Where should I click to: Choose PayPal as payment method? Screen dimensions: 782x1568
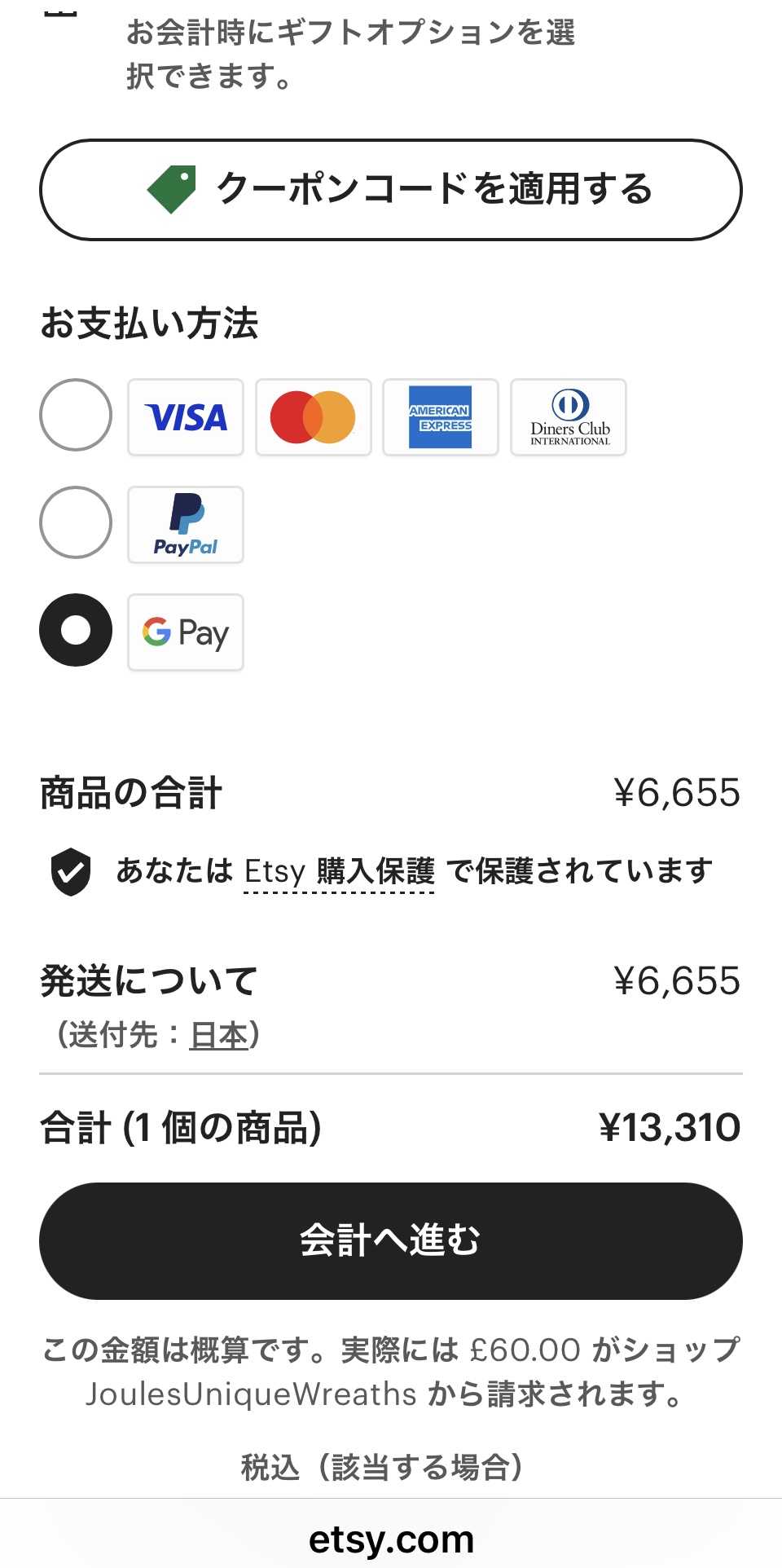pos(76,522)
